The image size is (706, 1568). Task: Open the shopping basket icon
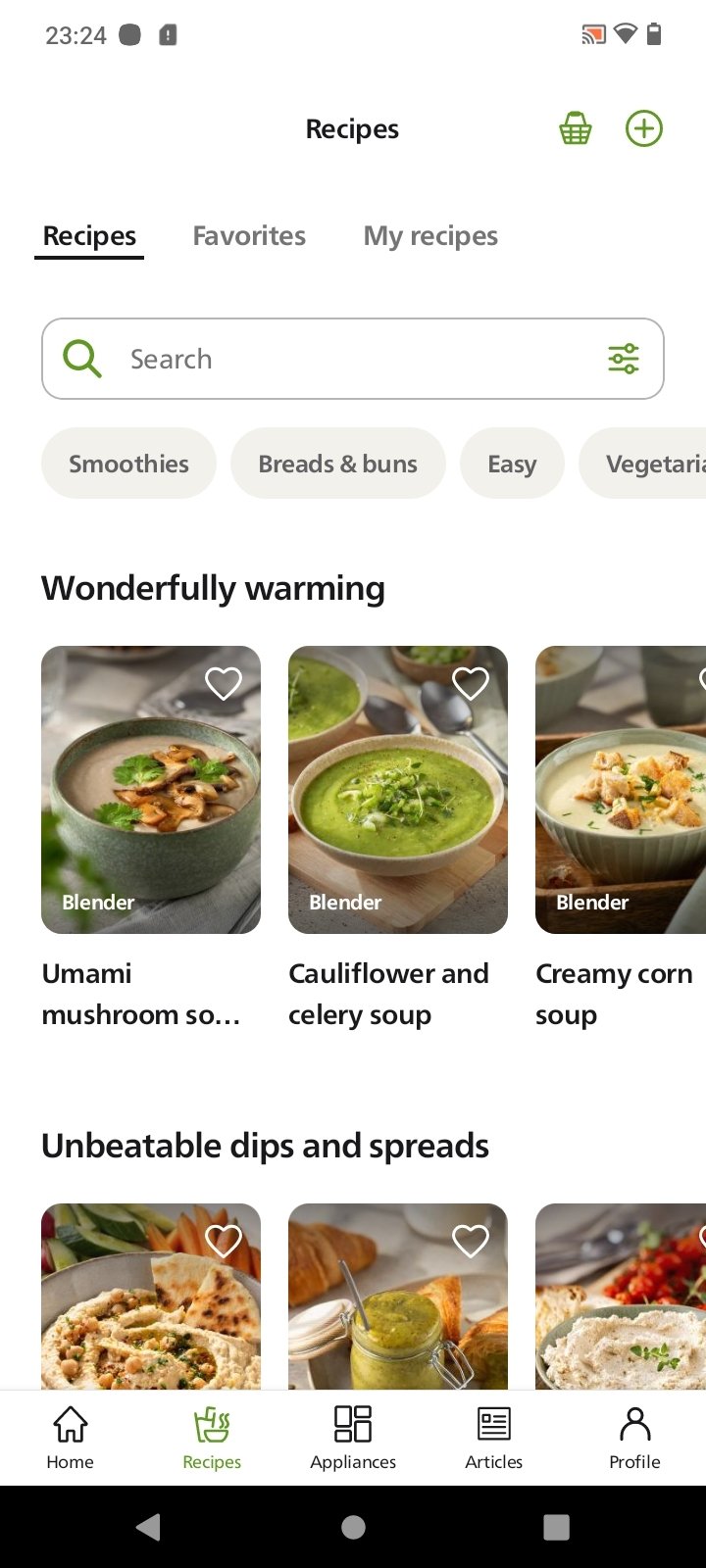pos(576,128)
